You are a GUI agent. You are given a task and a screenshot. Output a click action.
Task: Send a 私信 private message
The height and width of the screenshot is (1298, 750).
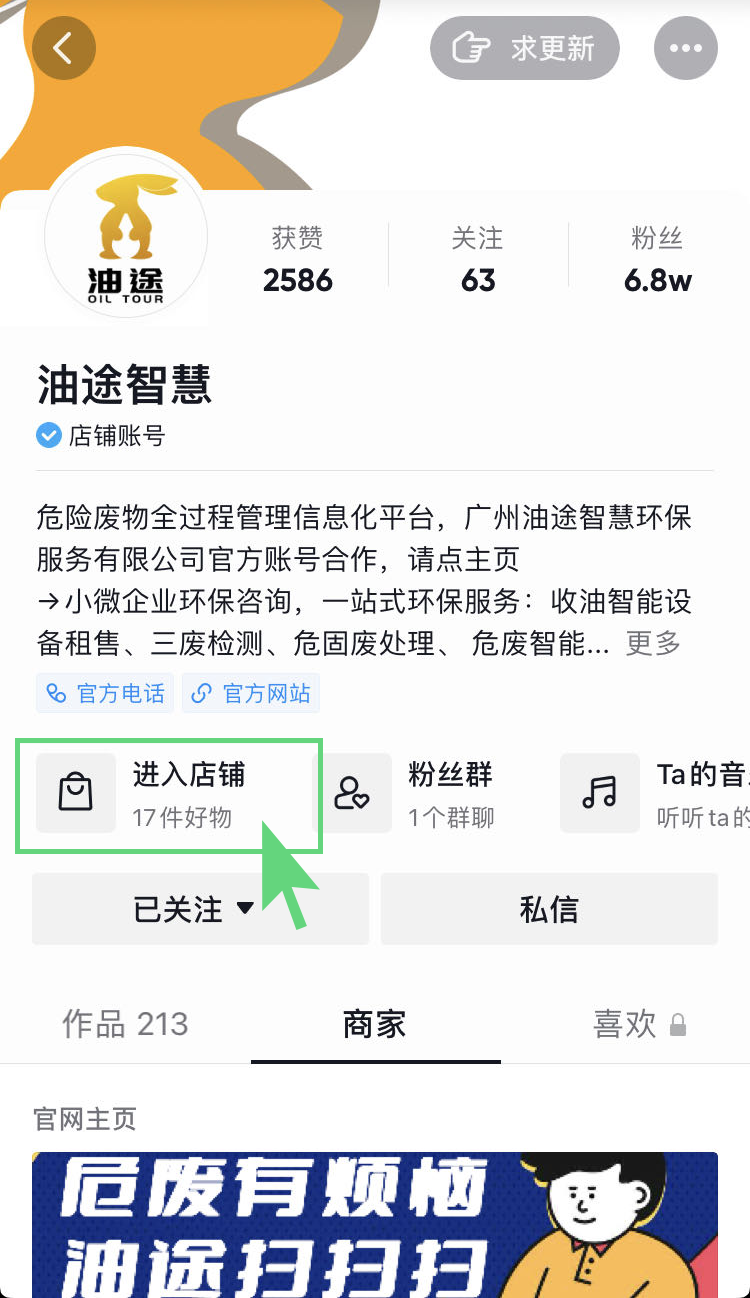[x=549, y=909]
